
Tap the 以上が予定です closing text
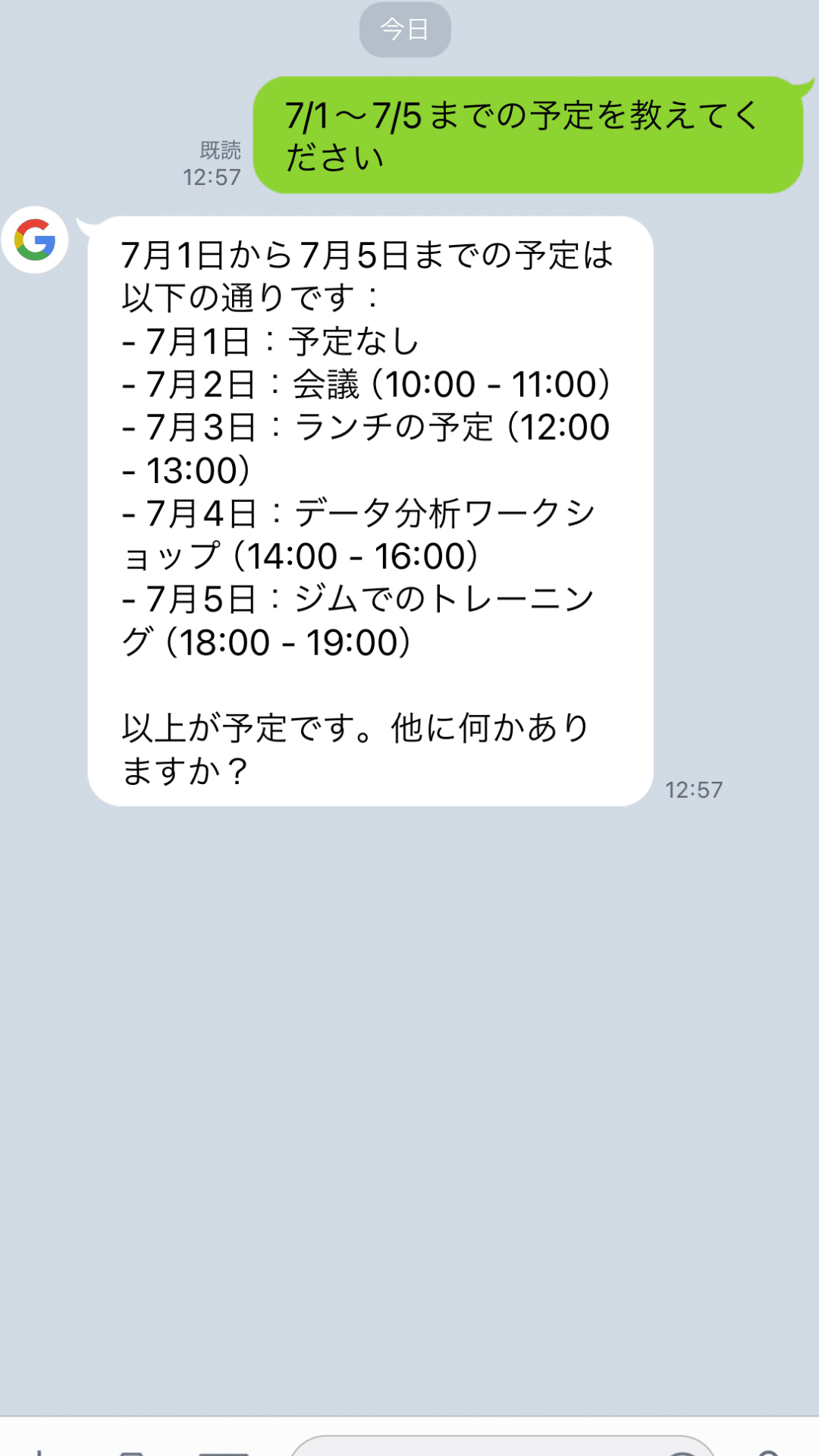(x=356, y=728)
